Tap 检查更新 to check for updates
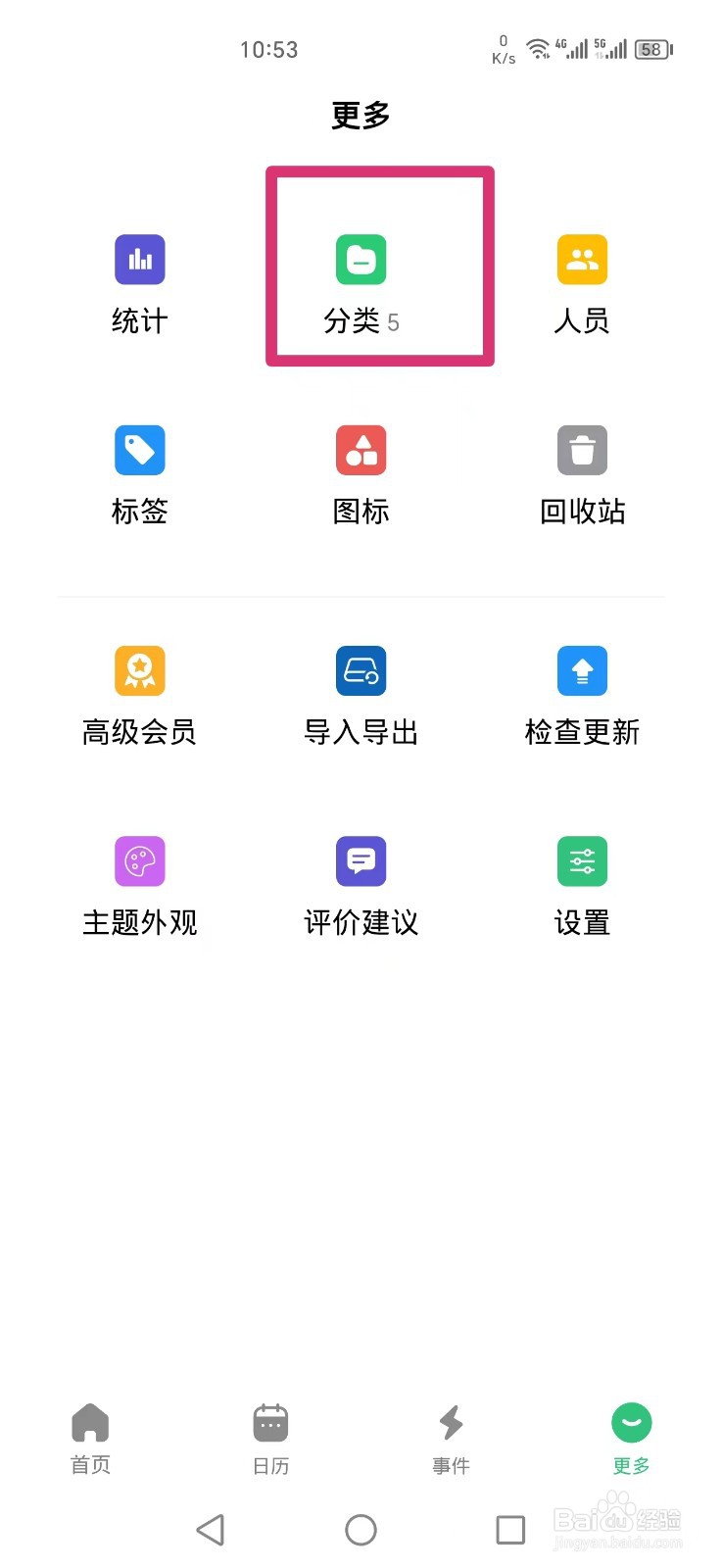This screenshot has height=1568, width=722. click(582, 693)
